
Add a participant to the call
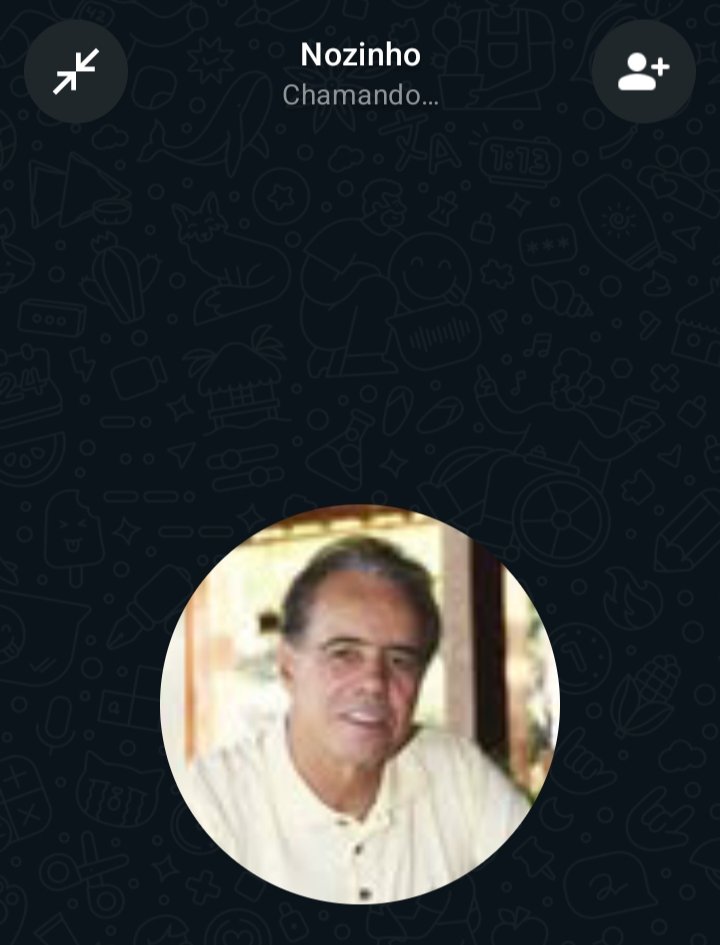(x=643, y=71)
